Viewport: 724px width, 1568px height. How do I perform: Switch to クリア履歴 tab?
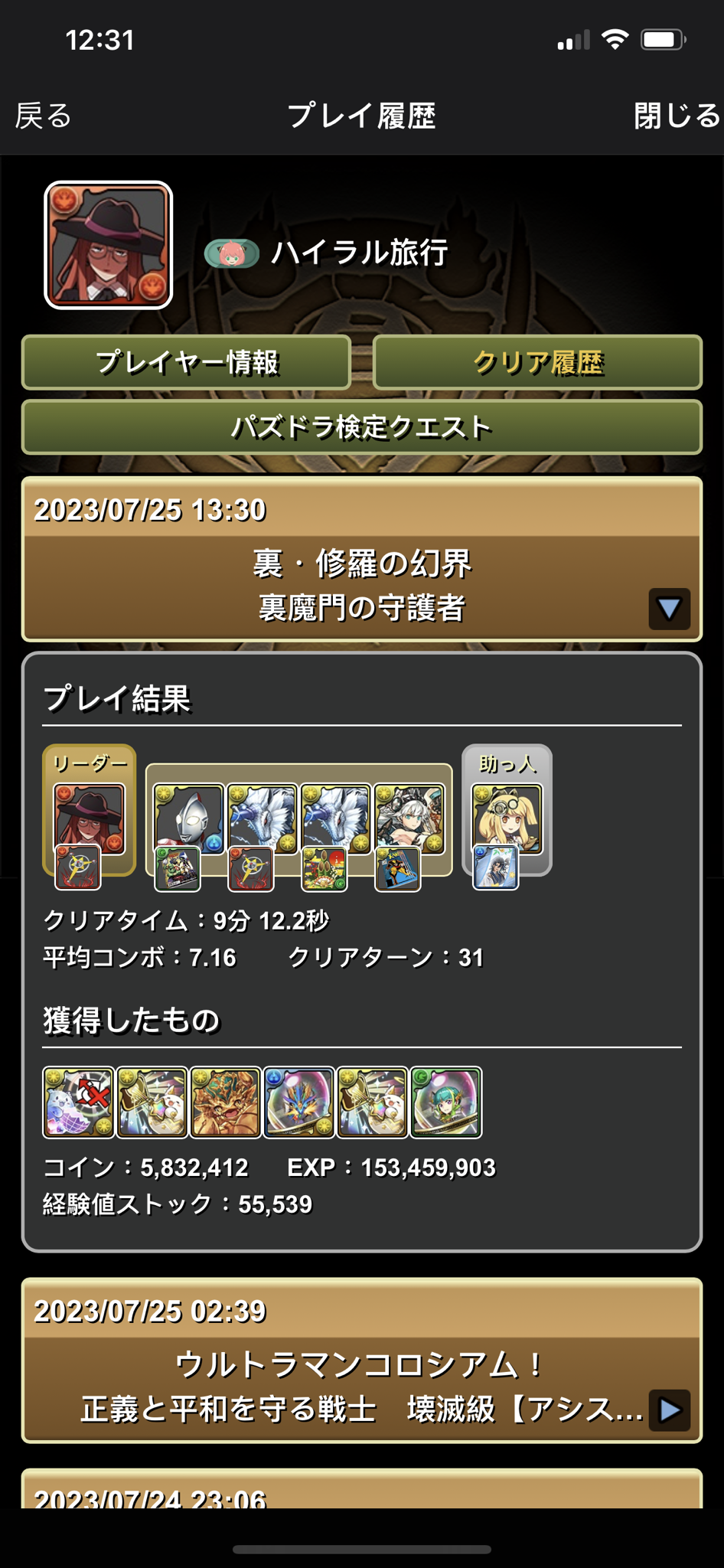pos(537,362)
